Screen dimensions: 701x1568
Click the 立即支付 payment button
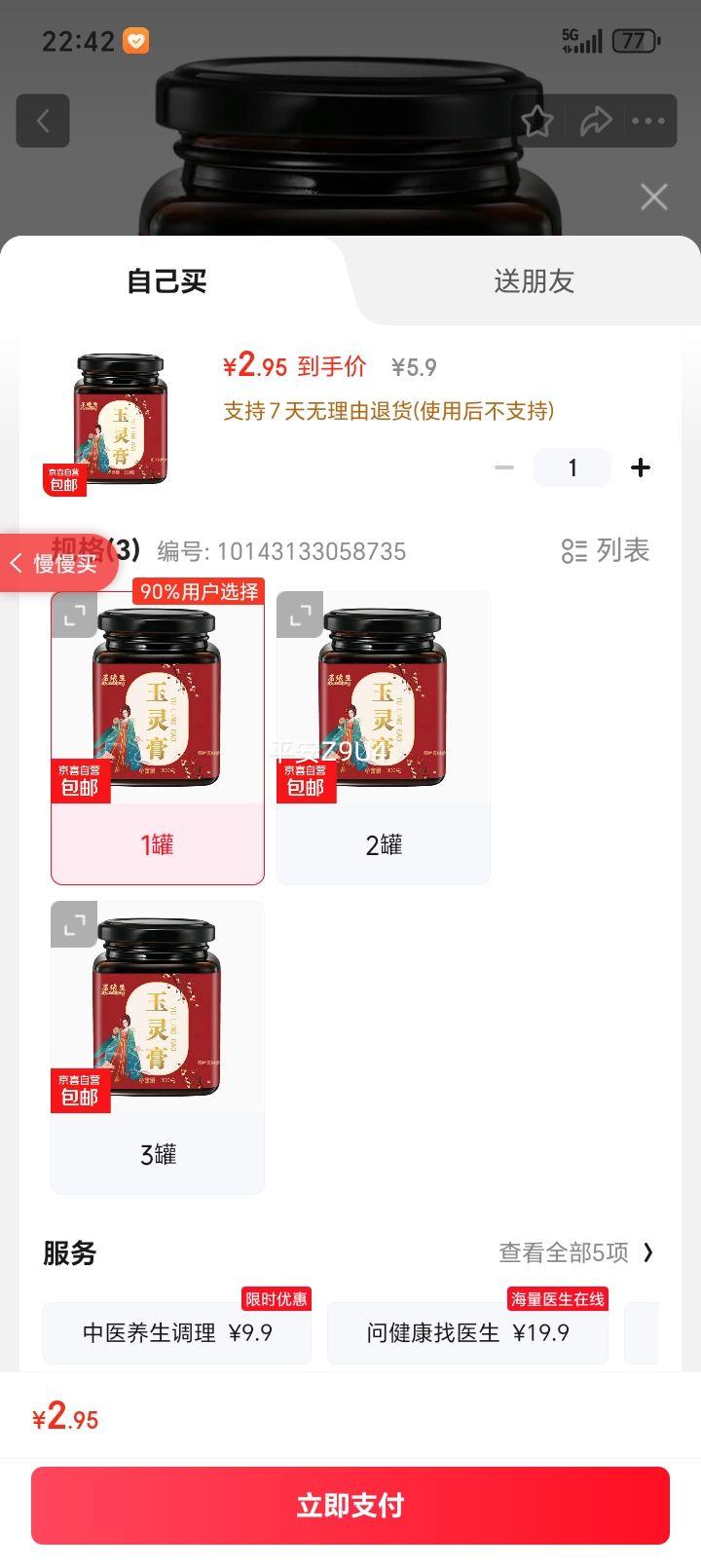(350, 1506)
